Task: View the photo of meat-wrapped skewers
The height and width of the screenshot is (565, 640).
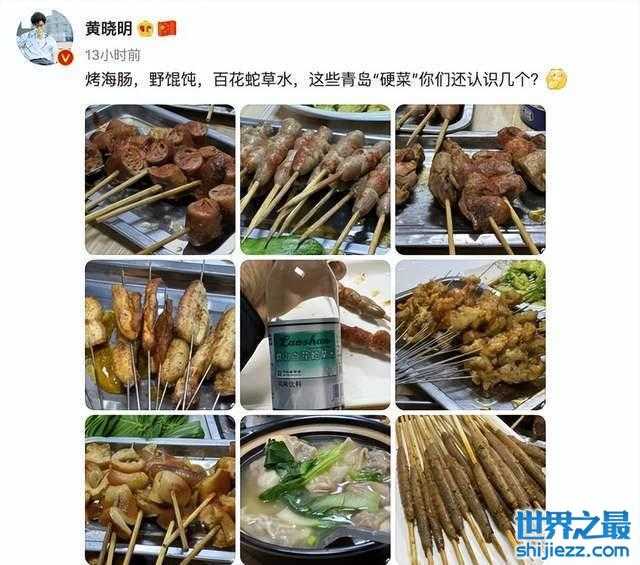Action: point(315,178)
